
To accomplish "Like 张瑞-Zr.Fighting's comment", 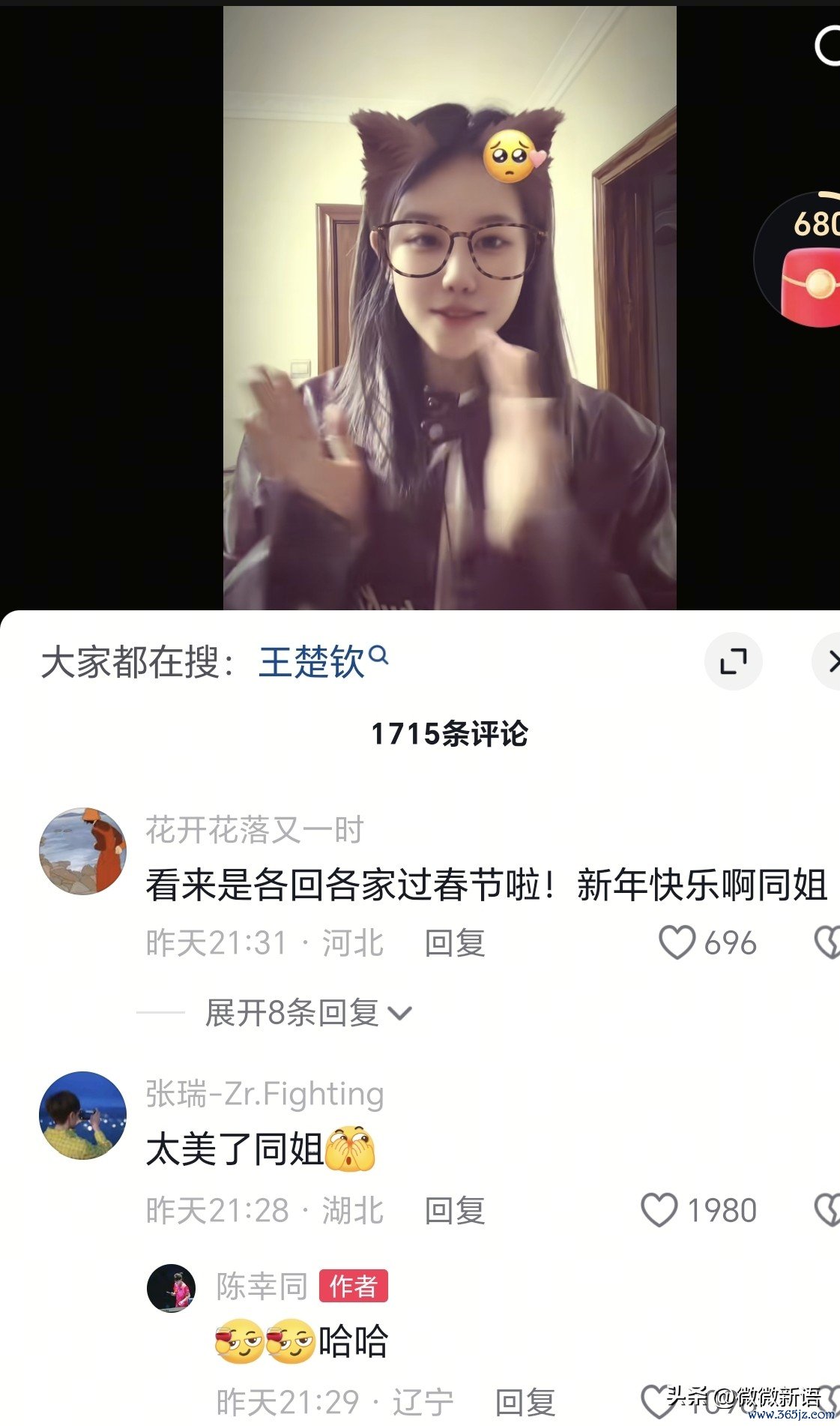I will (659, 1209).
